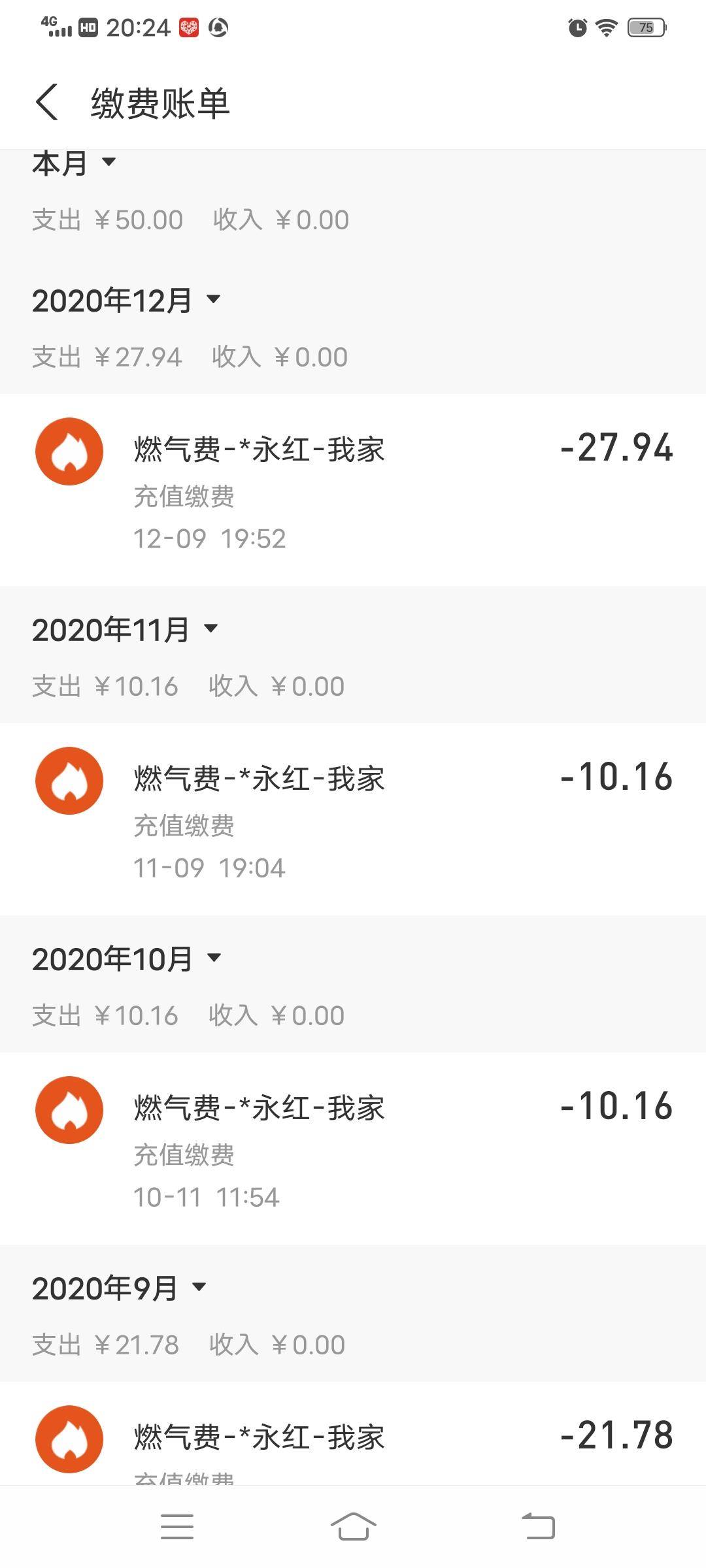Expand the 本月 month dropdown

[x=73, y=163]
